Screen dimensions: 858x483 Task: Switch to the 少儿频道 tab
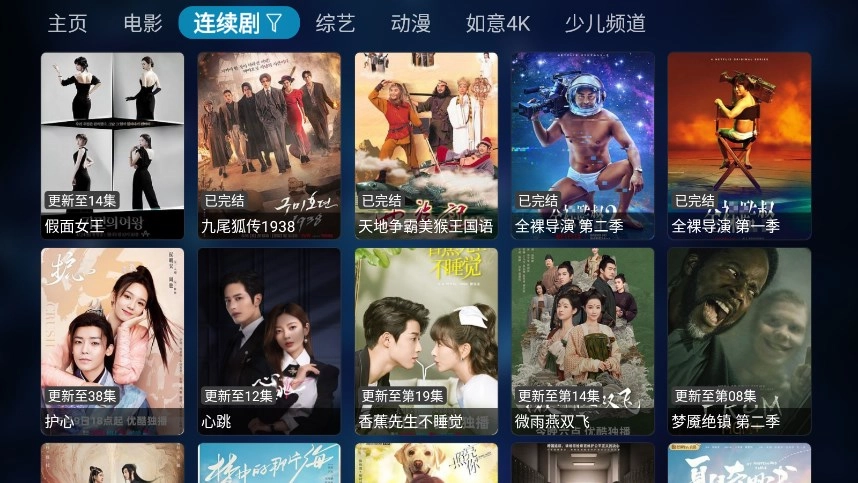pyautogui.click(x=605, y=23)
